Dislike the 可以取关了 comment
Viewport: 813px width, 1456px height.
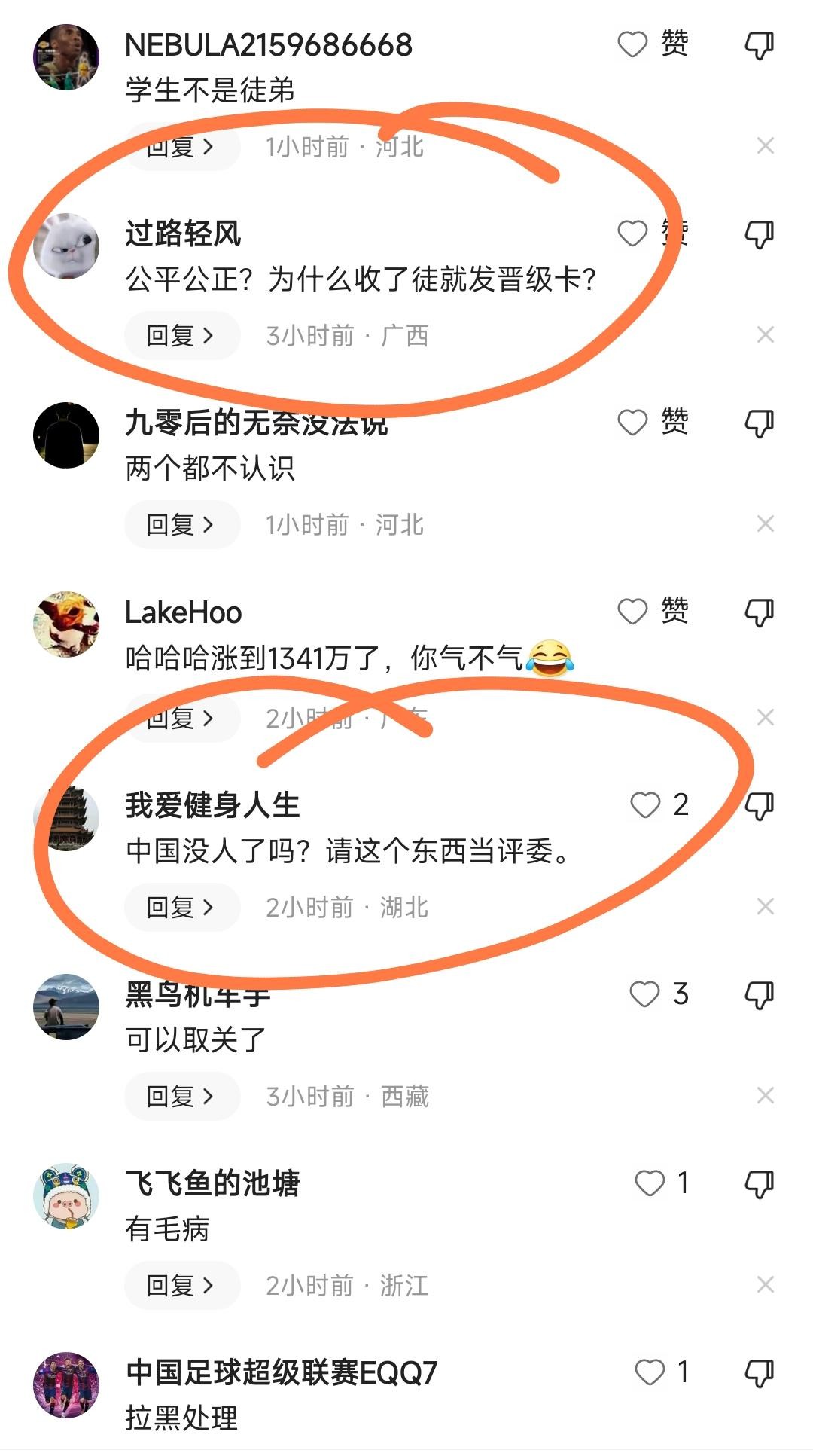[x=759, y=995]
